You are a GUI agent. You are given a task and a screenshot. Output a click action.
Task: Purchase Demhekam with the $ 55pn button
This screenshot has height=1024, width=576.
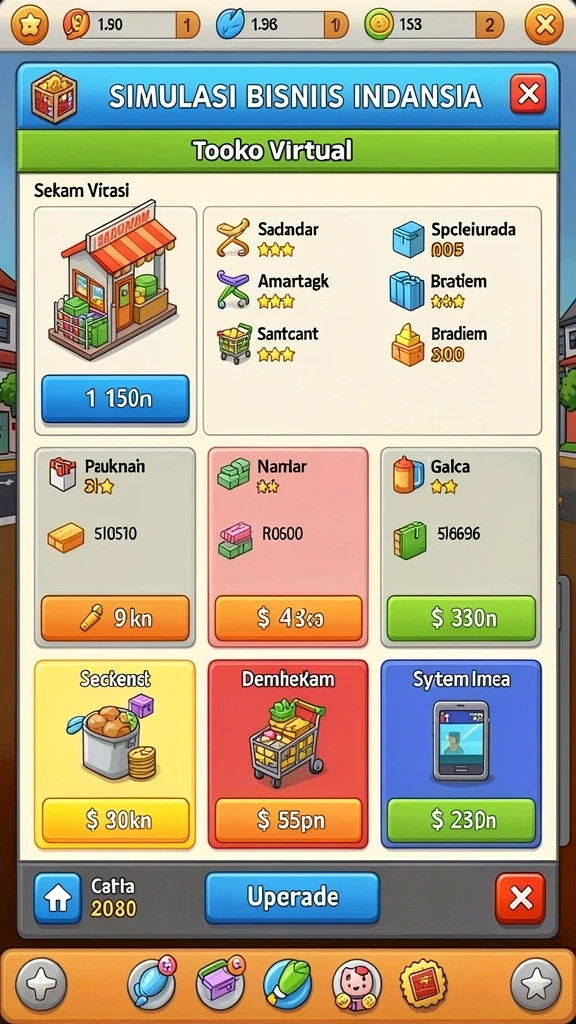coord(288,820)
